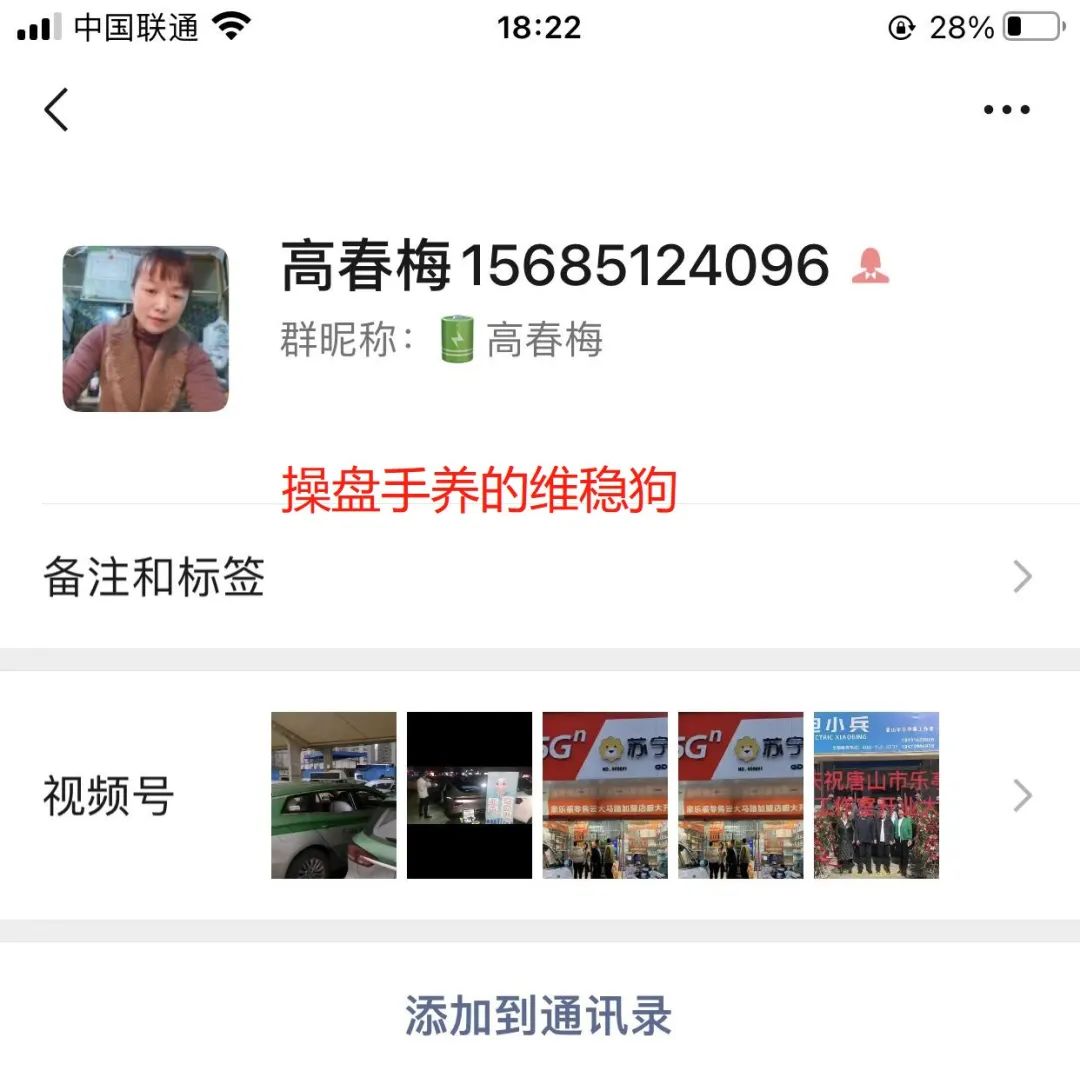Open the 视频号 channel row
This screenshot has height=1077, width=1080.
click(x=540, y=796)
